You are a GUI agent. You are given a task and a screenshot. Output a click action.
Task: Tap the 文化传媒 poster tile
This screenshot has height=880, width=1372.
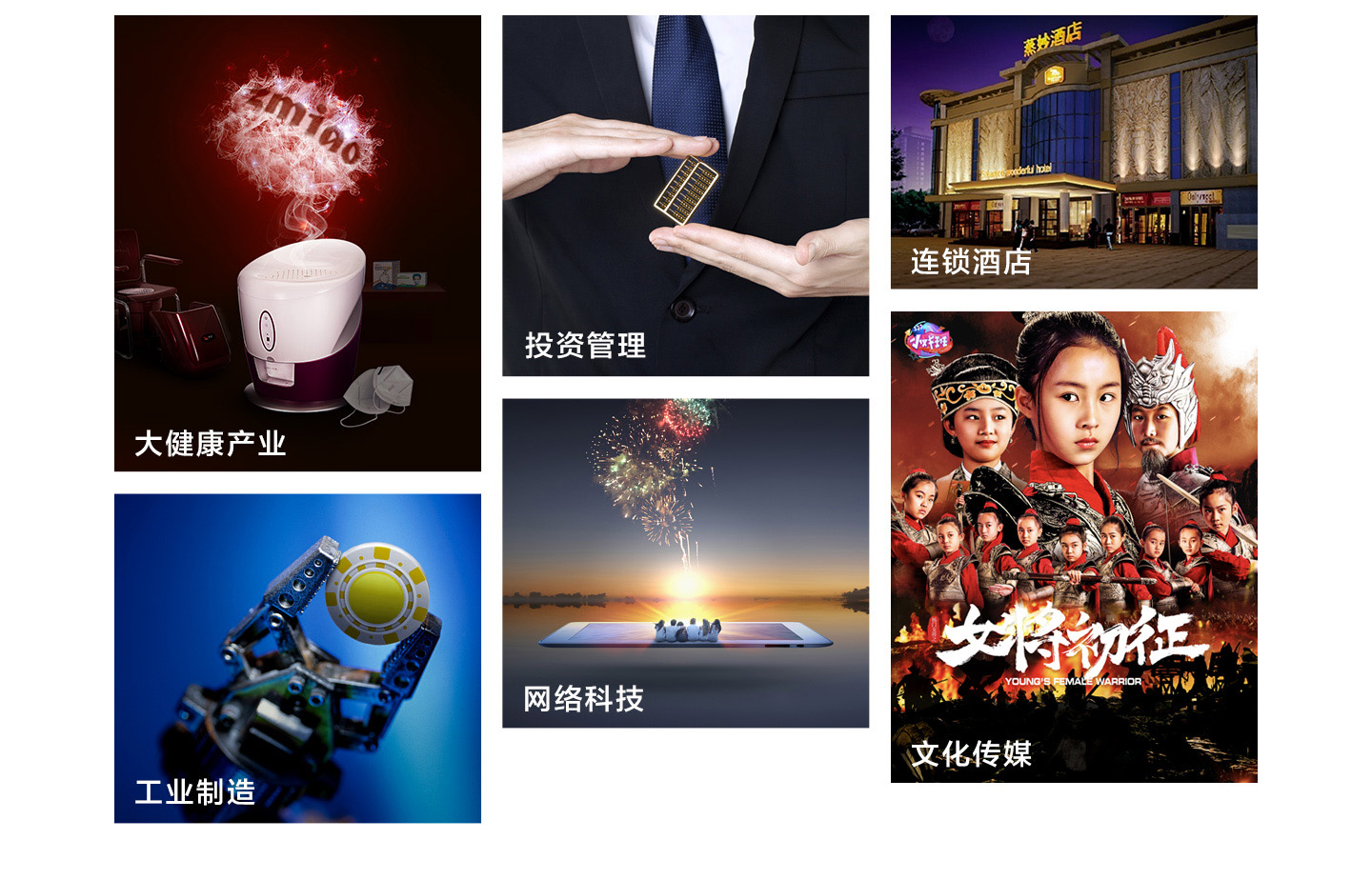pos(1074,547)
